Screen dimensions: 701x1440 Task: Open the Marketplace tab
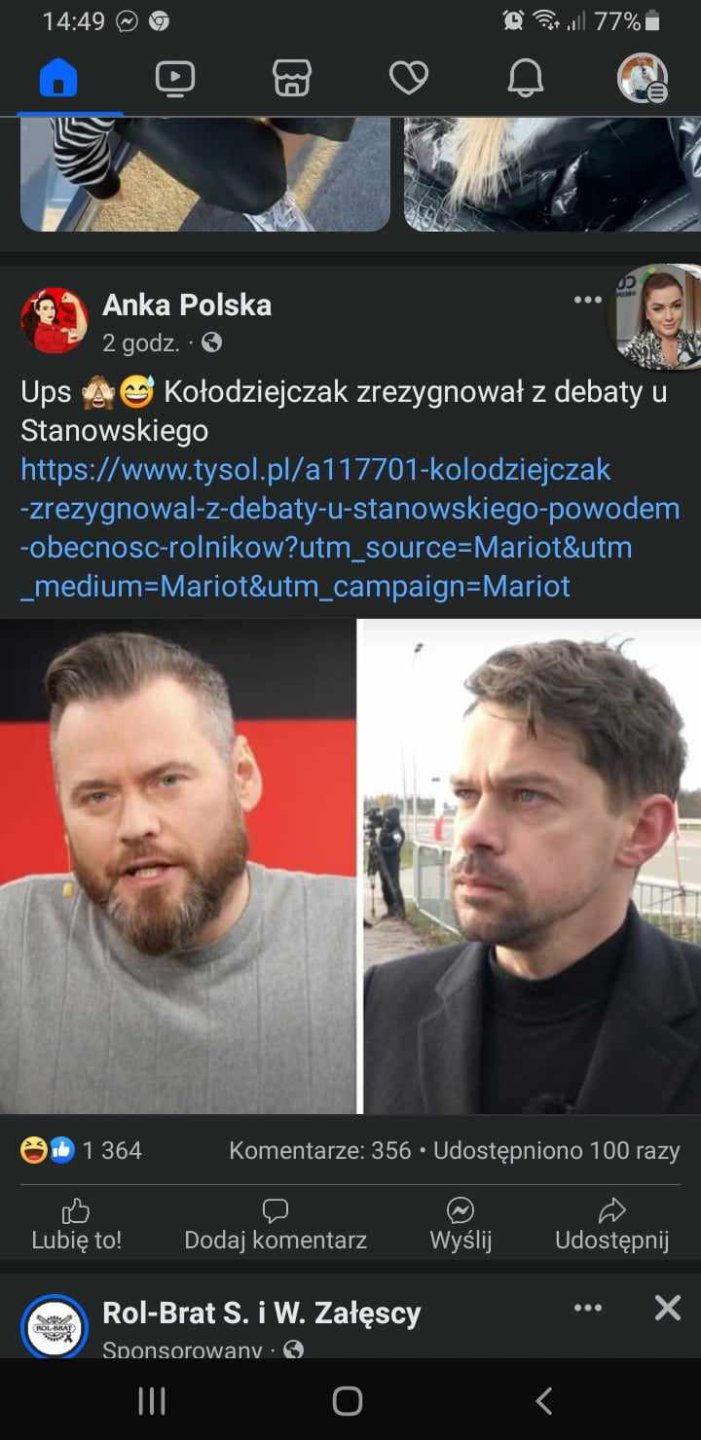click(292, 78)
